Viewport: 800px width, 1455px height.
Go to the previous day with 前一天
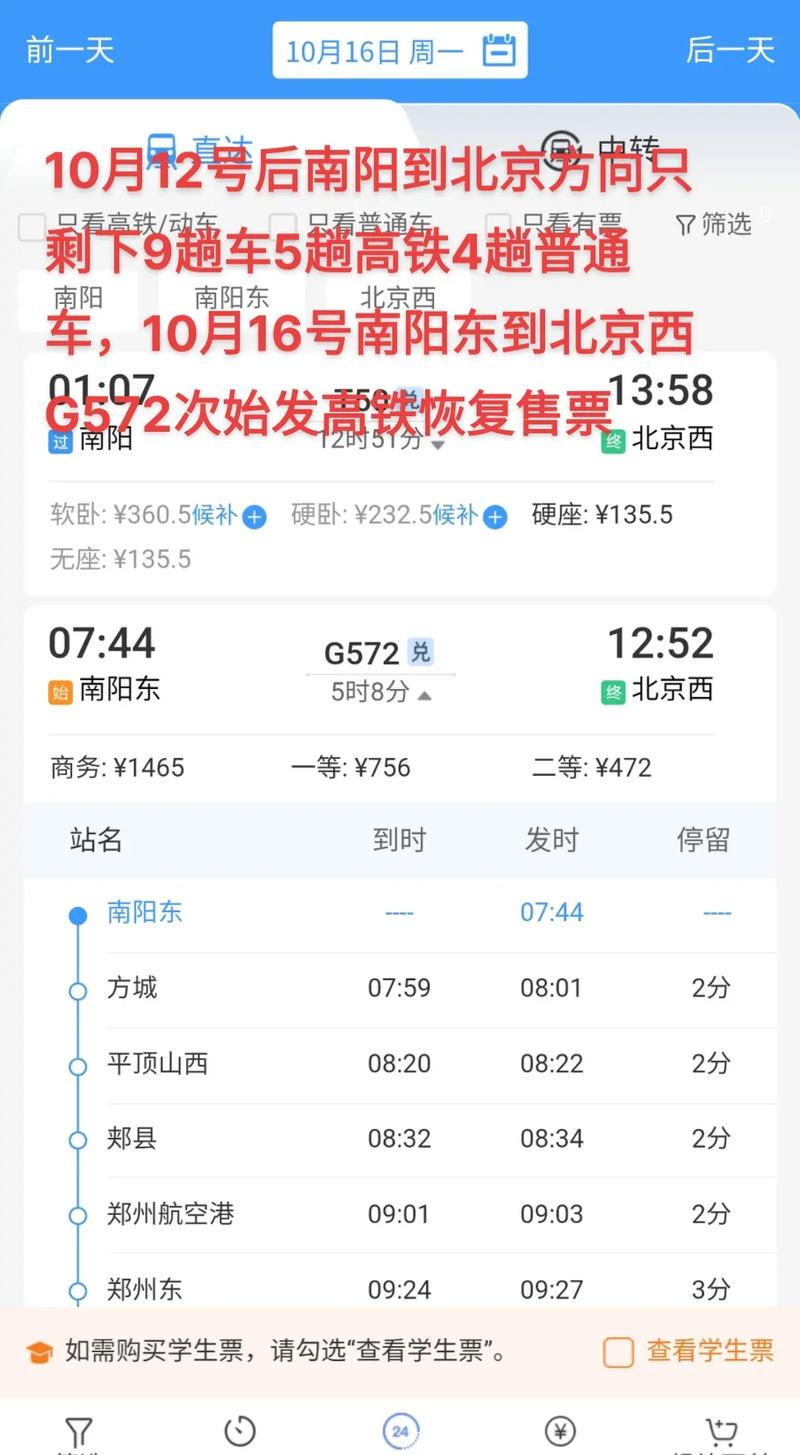pos(67,50)
